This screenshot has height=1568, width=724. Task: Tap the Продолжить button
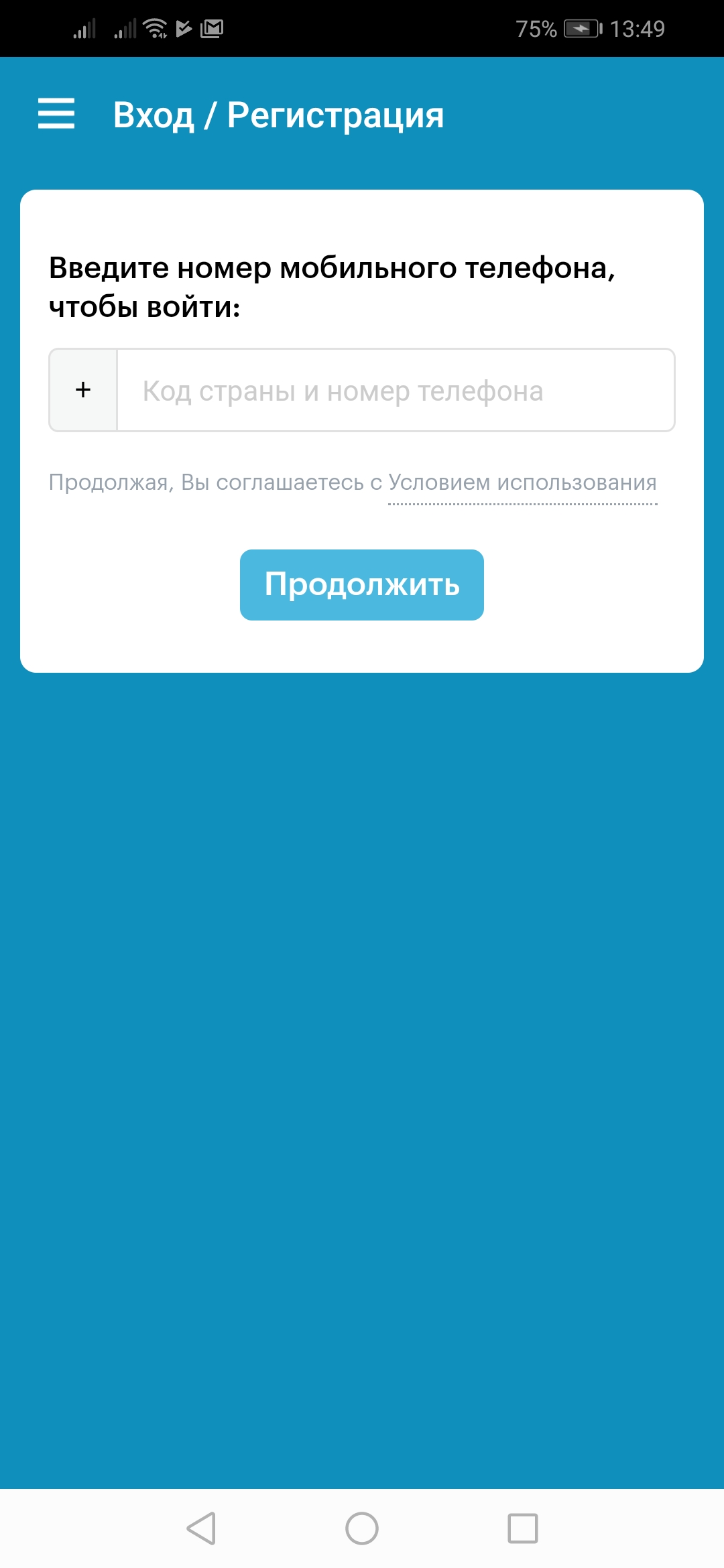362,585
